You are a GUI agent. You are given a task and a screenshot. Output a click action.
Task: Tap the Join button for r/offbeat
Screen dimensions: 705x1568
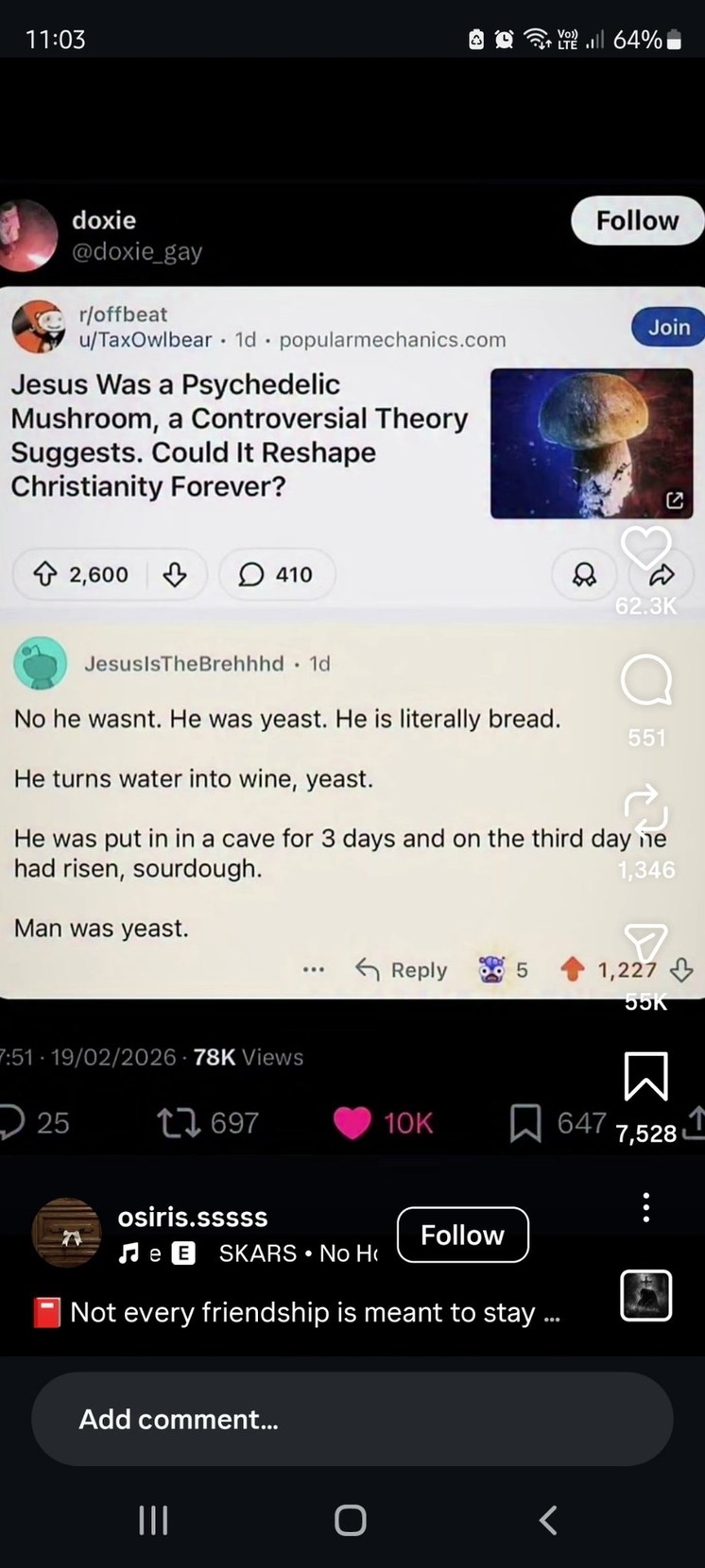click(x=668, y=327)
